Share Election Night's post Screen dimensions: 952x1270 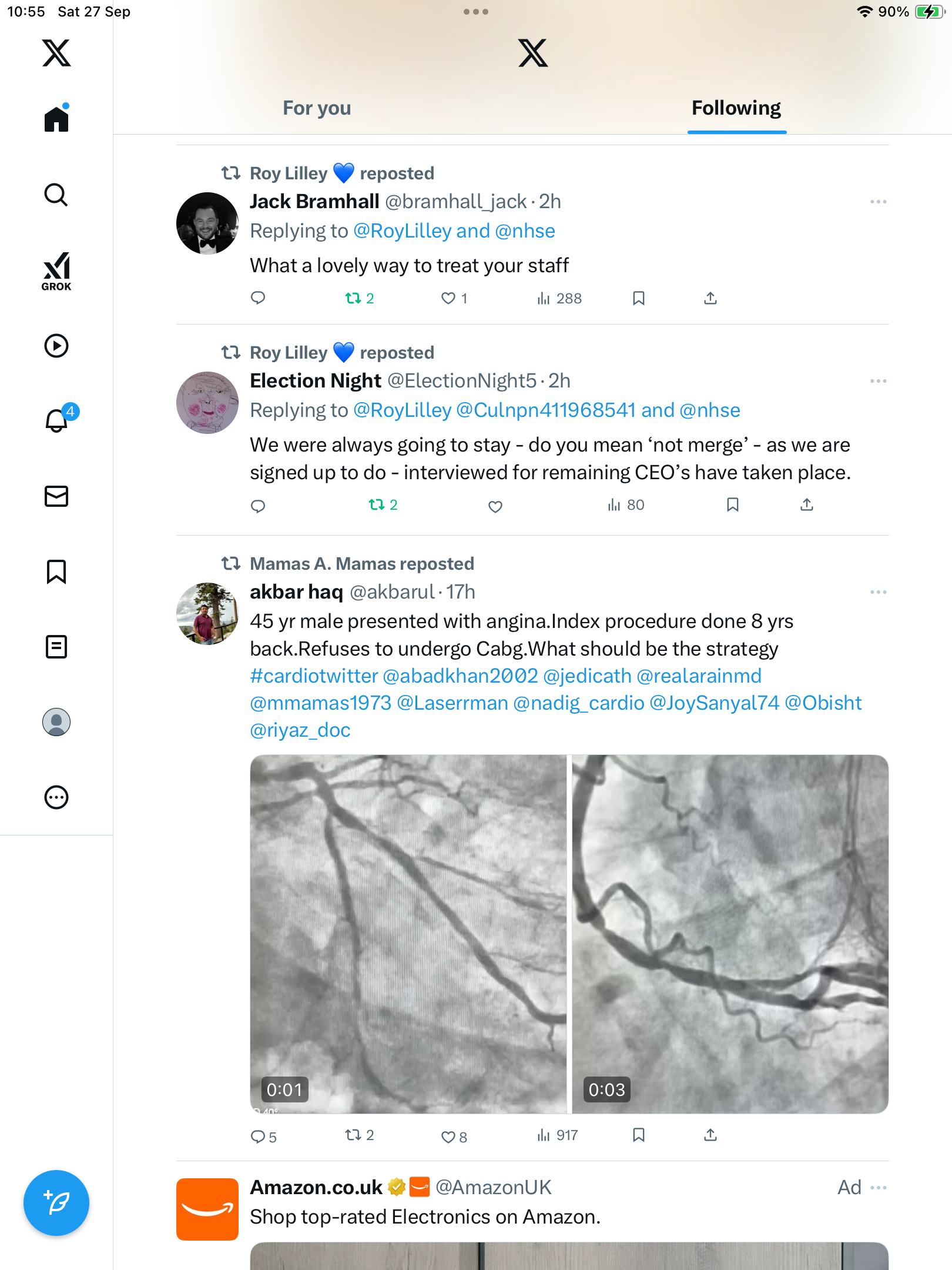pos(807,505)
